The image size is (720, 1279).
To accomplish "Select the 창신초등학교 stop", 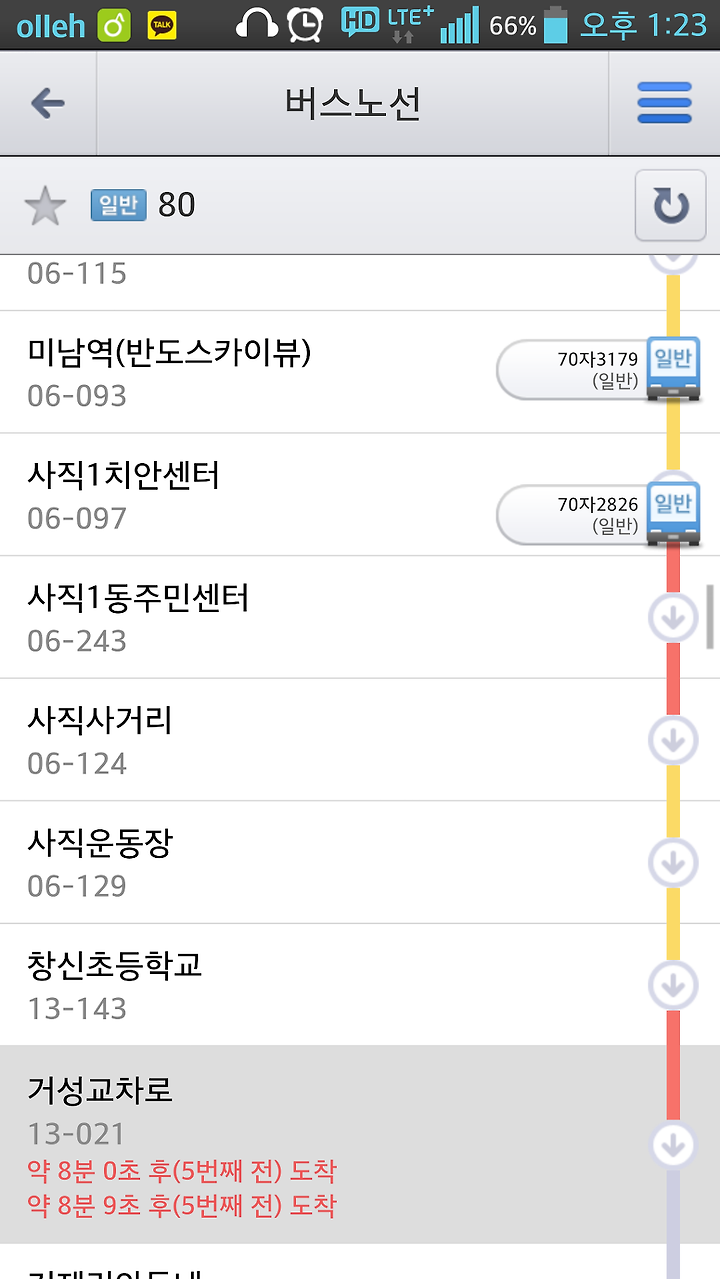I will pos(360,985).
